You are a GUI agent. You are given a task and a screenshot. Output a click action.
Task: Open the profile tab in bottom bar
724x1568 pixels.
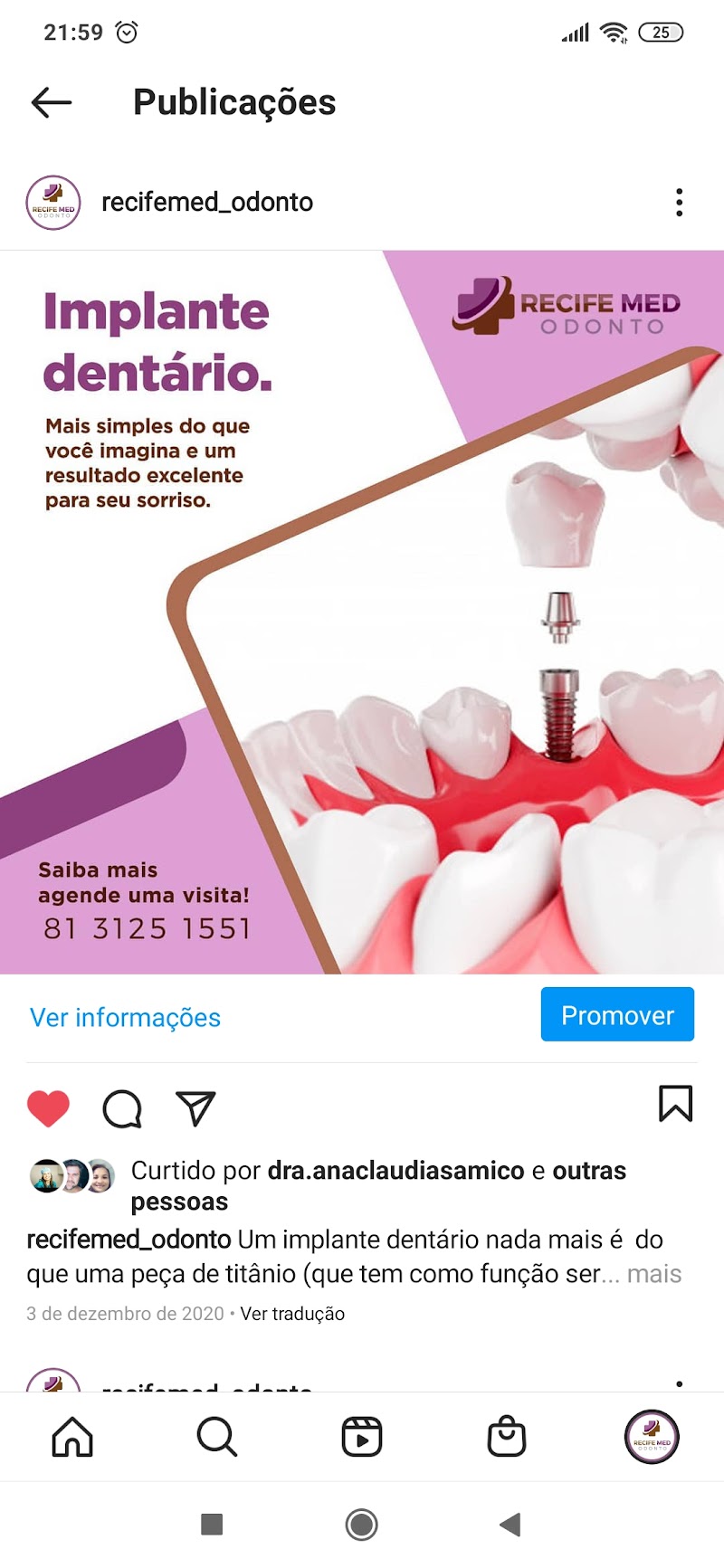coord(652,1436)
